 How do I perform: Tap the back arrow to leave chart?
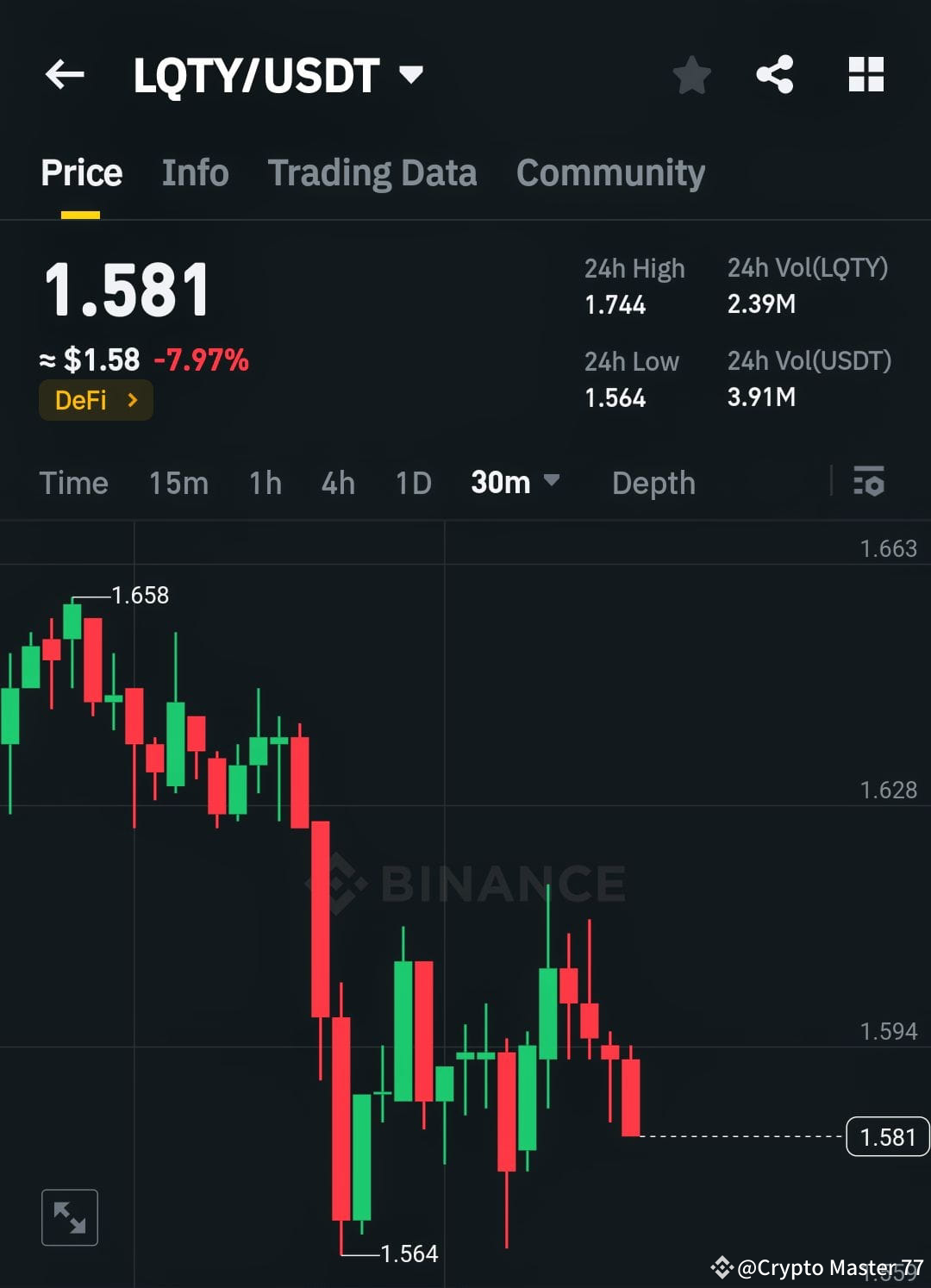tap(65, 74)
